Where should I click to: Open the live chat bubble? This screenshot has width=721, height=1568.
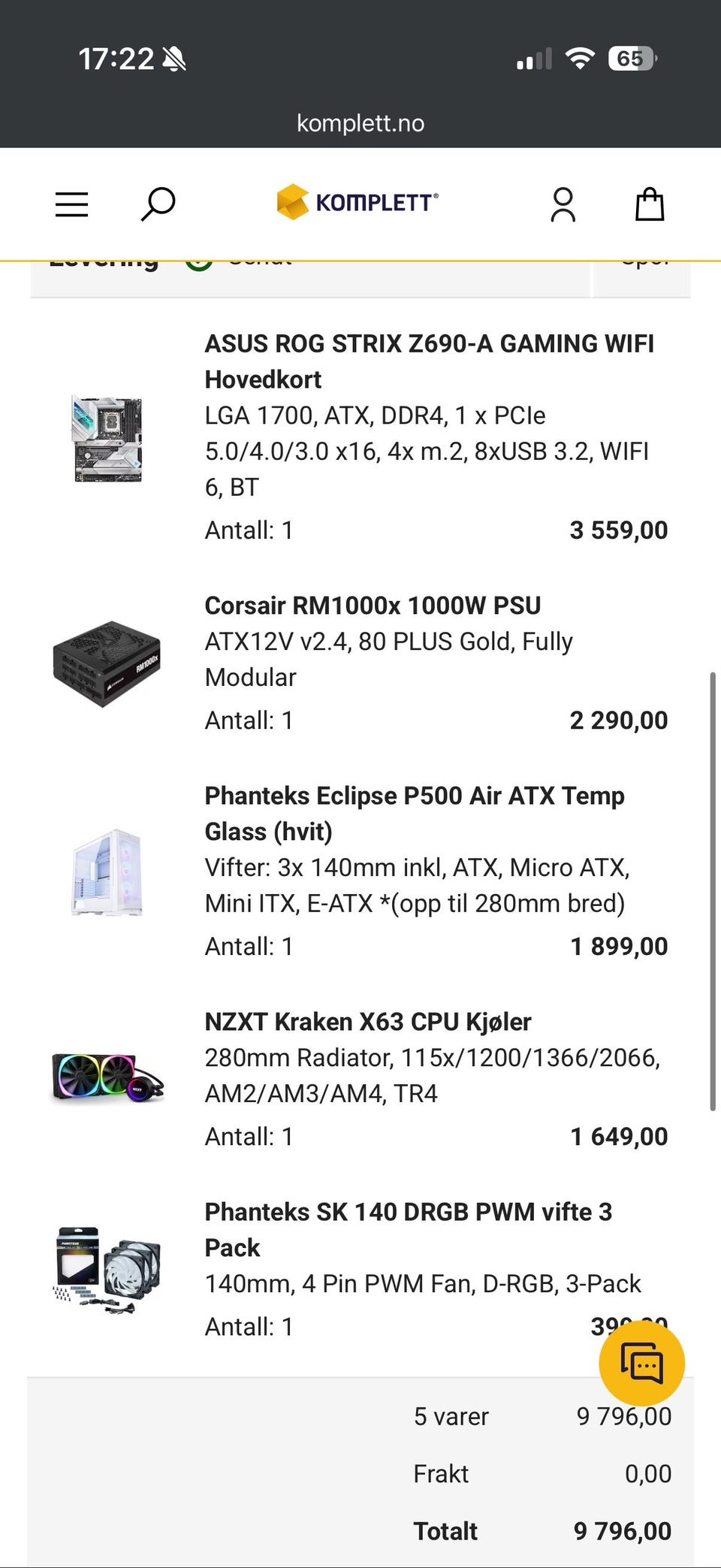641,1363
